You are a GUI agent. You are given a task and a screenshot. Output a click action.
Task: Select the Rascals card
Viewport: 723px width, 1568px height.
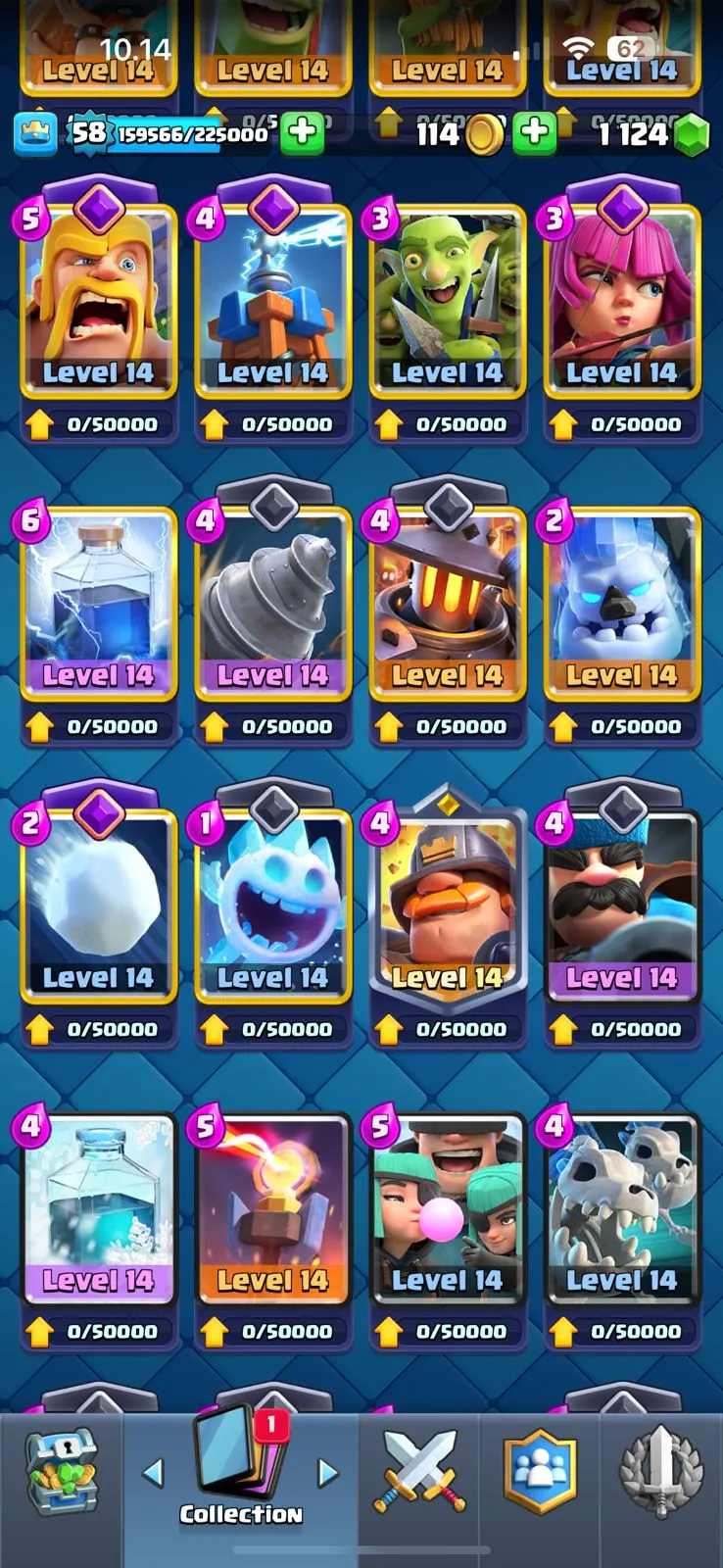(447, 1205)
